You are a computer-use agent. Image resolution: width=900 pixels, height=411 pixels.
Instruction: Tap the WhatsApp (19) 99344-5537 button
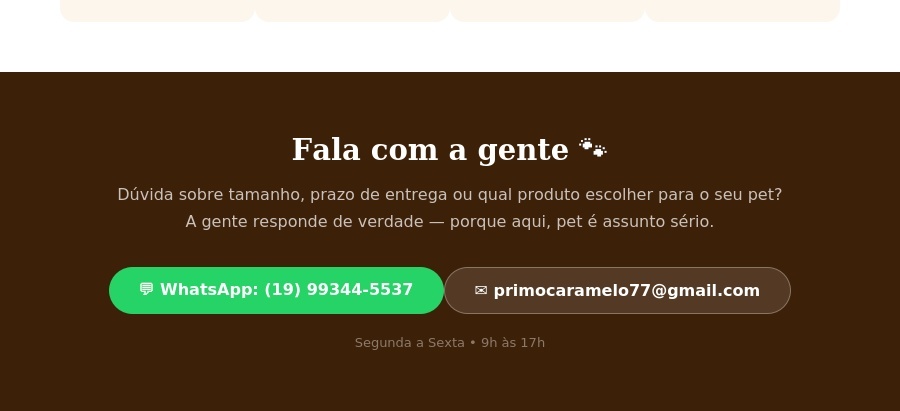point(276,290)
